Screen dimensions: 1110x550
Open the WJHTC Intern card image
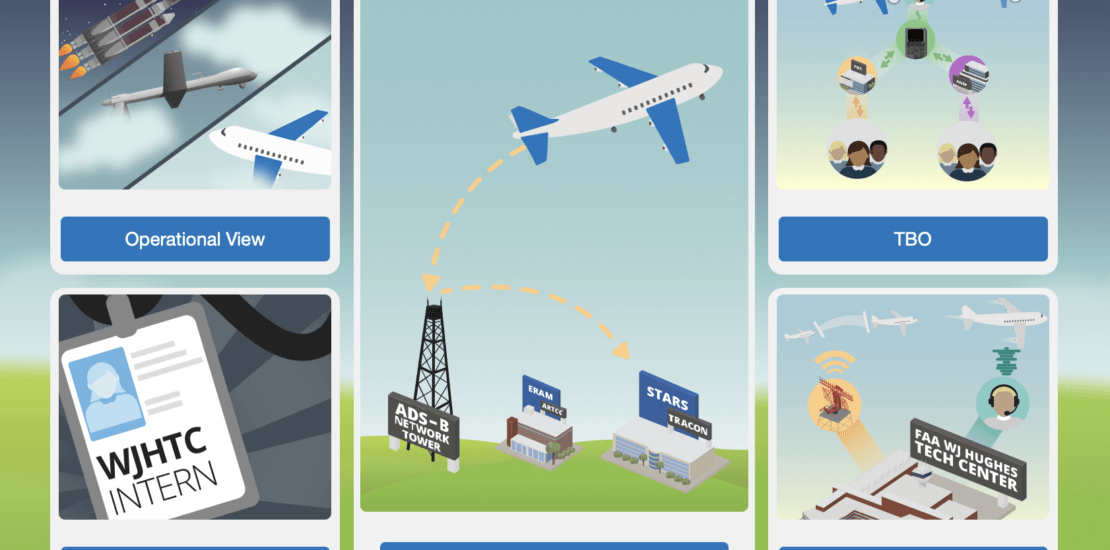pos(195,406)
